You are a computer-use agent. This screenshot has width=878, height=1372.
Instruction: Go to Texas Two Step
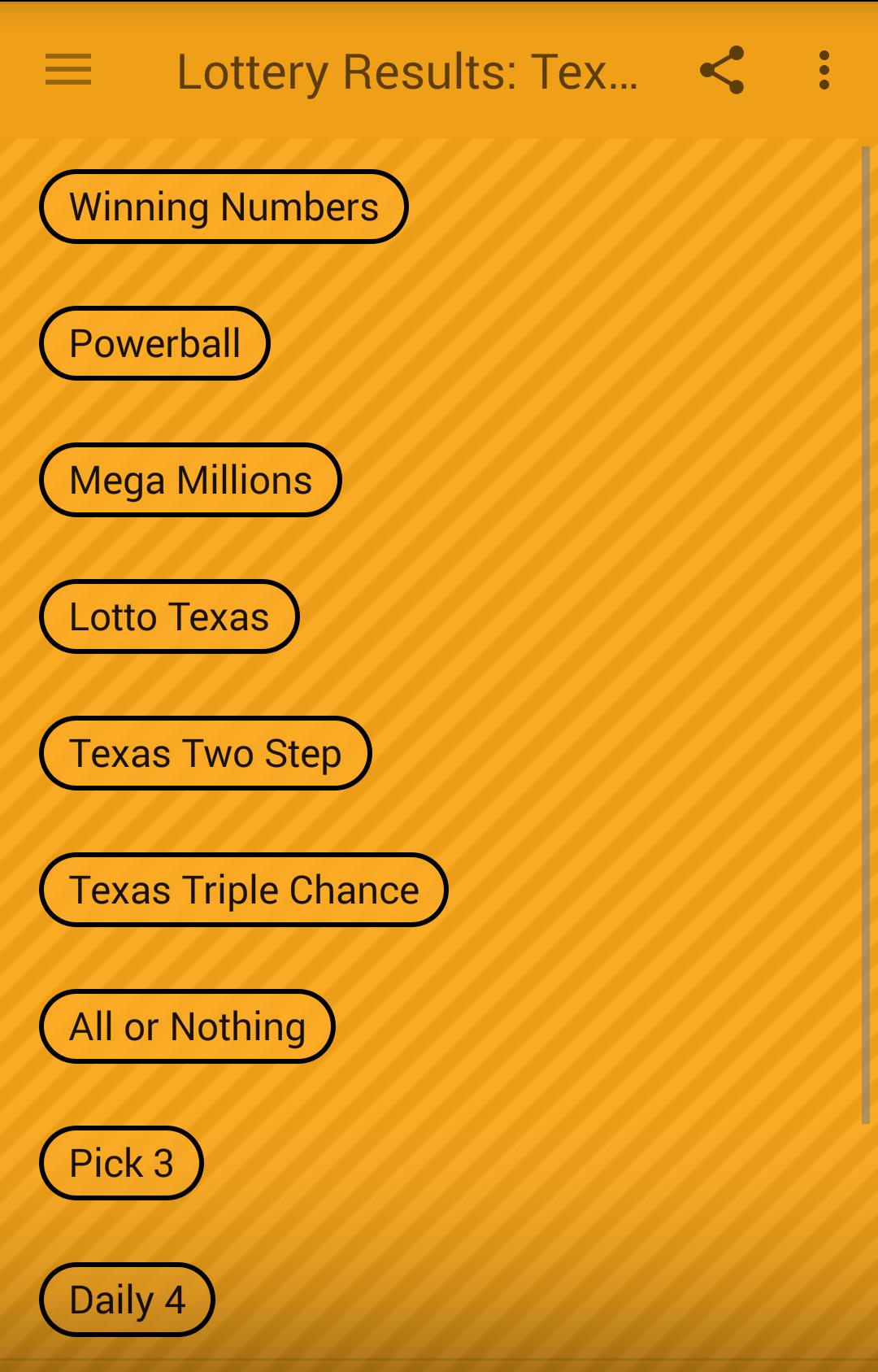205,753
